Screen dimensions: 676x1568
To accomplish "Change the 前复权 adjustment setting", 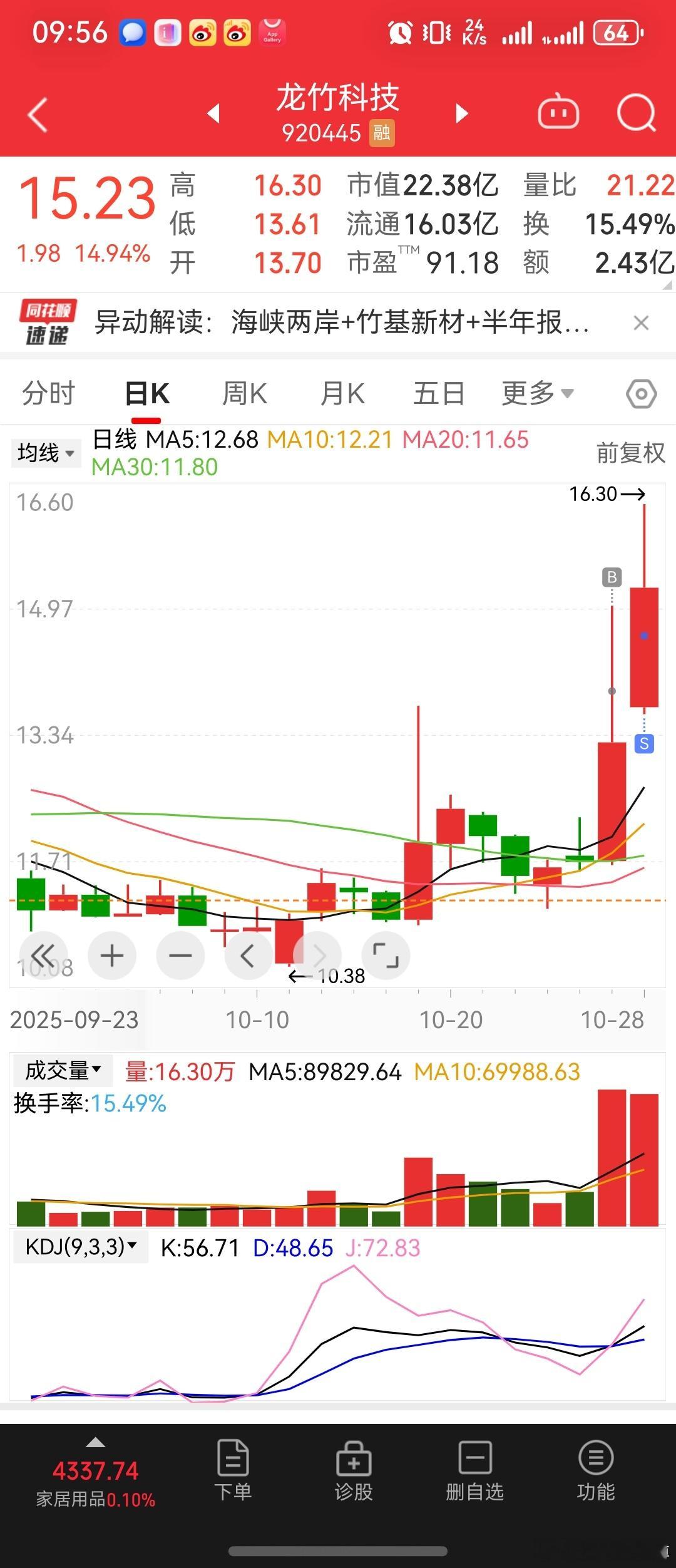I will point(630,452).
